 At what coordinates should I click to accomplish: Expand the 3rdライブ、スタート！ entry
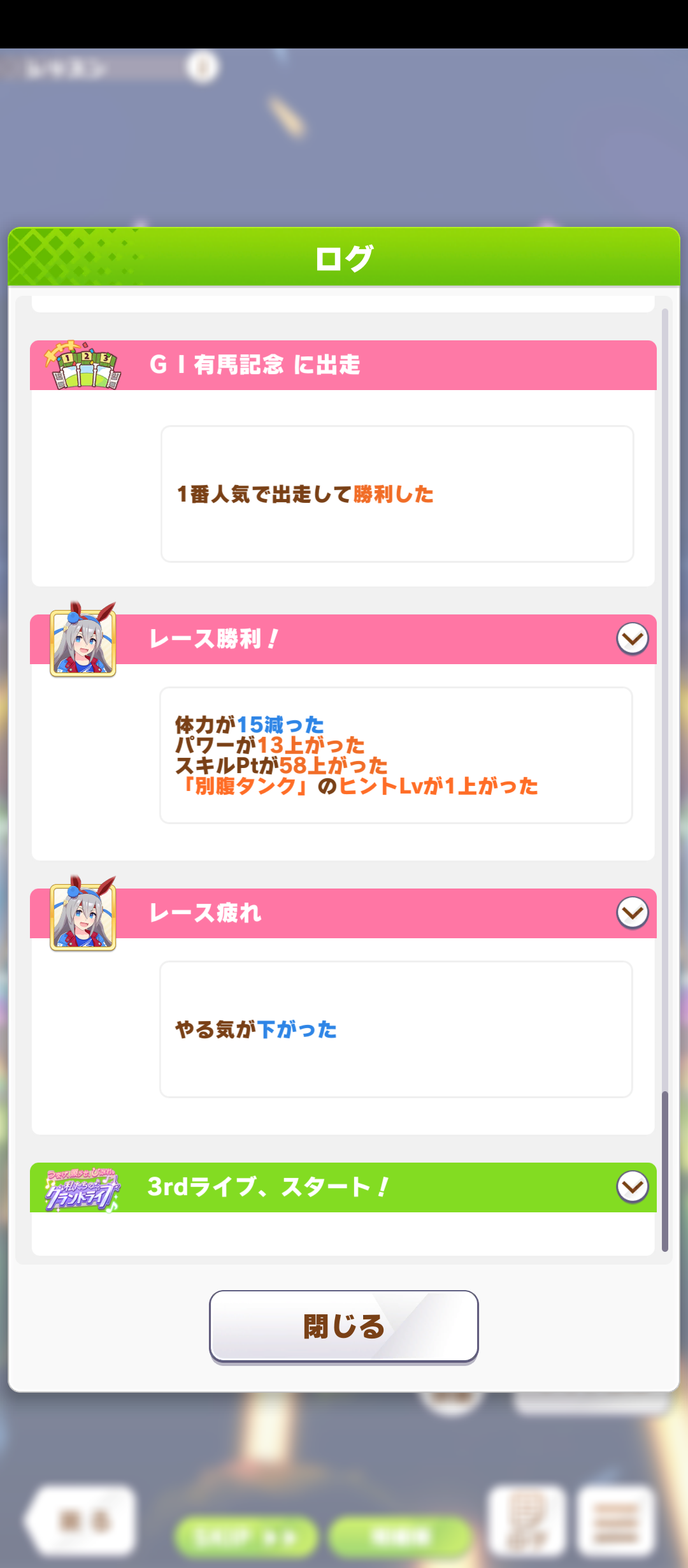click(x=632, y=1187)
